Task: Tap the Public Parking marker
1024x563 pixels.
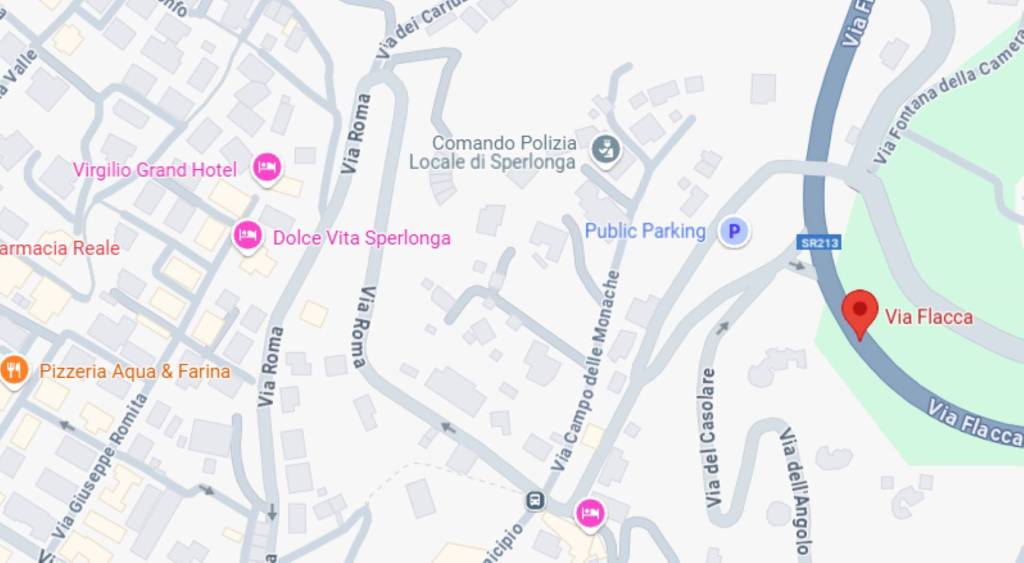Action: [735, 233]
